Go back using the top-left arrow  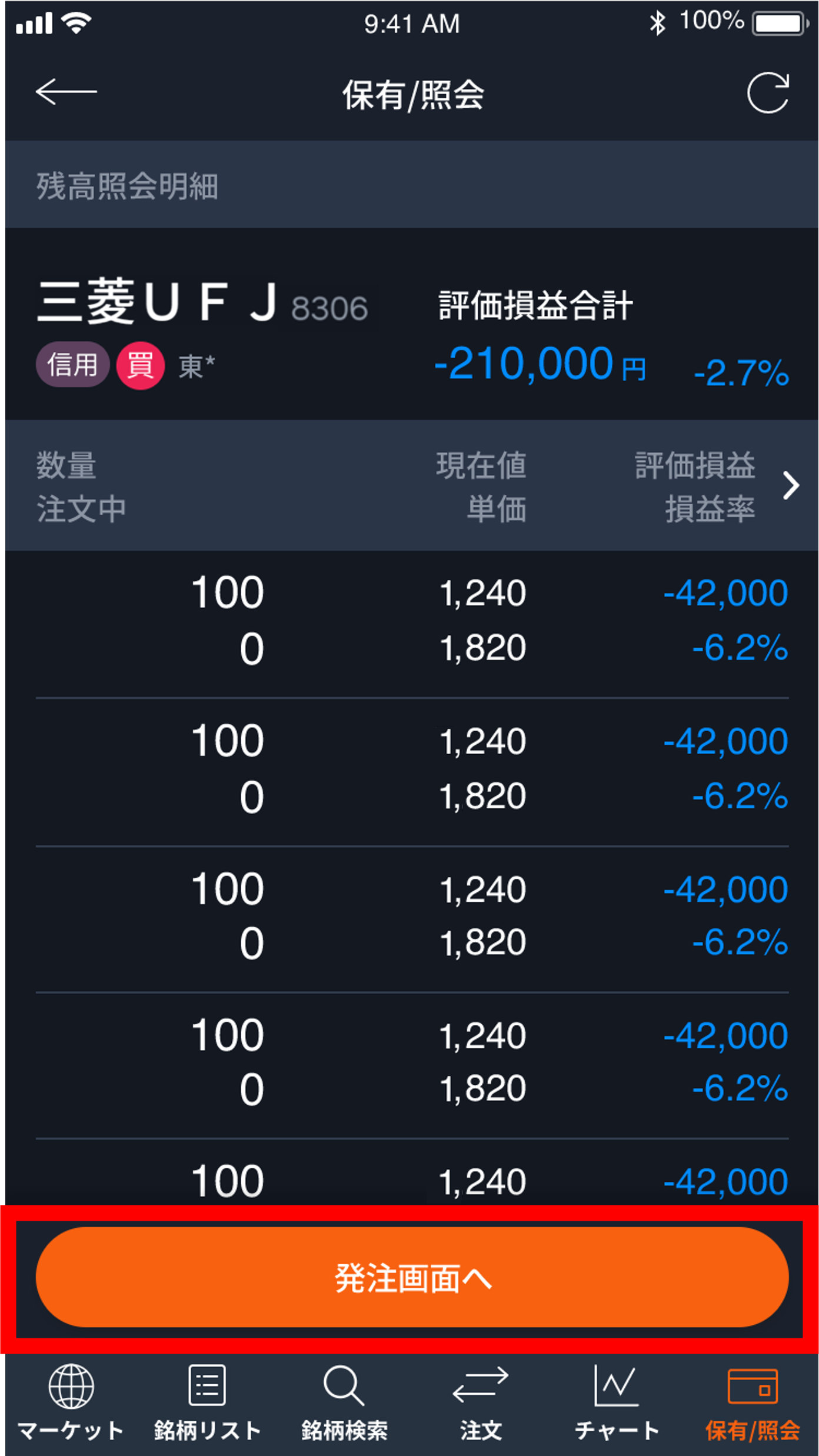click(x=66, y=92)
